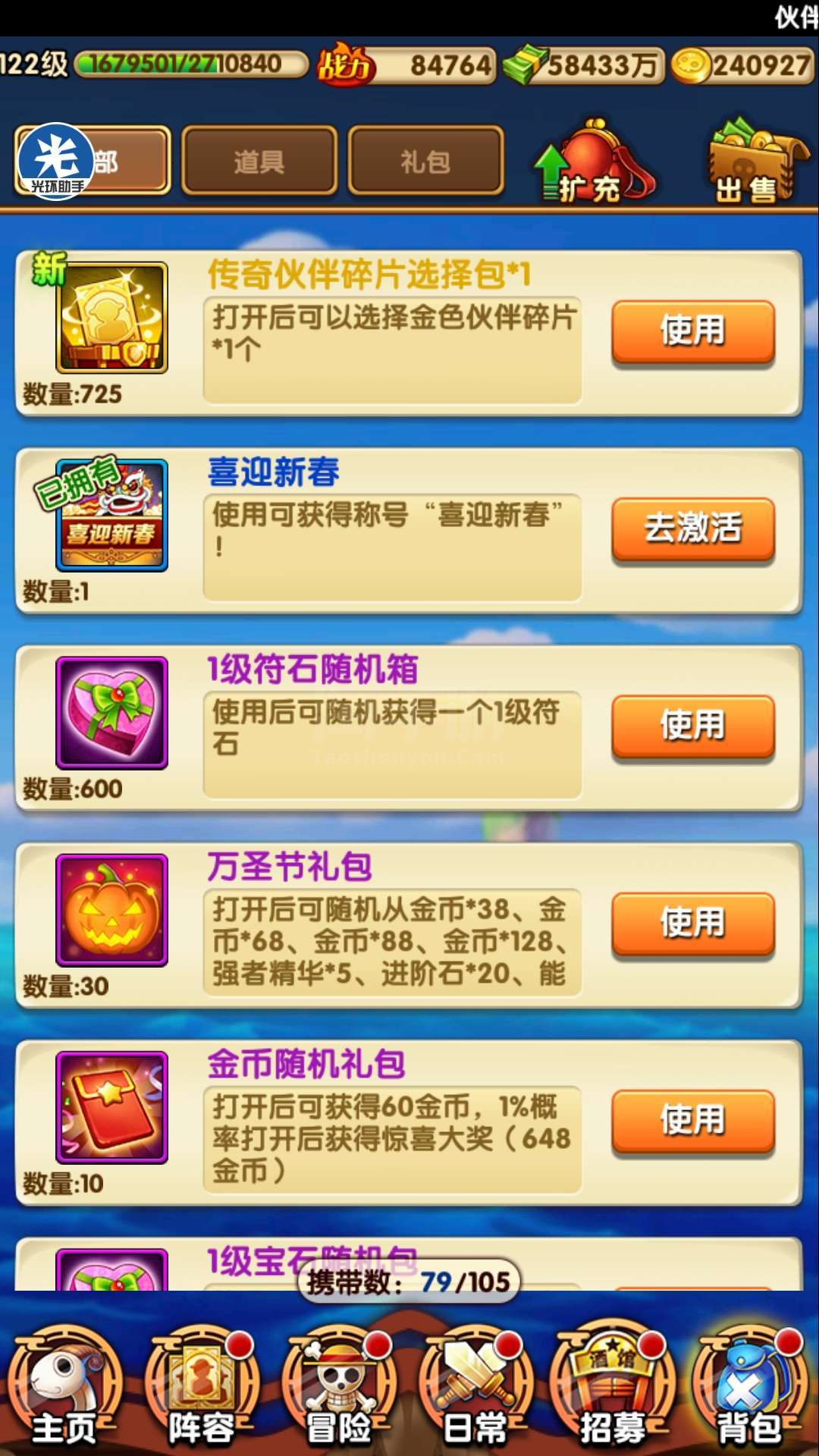Image resolution: width=819 pixels, height=1456 pixels.
Task: Use the 万圣节礼包 item
Action: [x=693, y=923]
